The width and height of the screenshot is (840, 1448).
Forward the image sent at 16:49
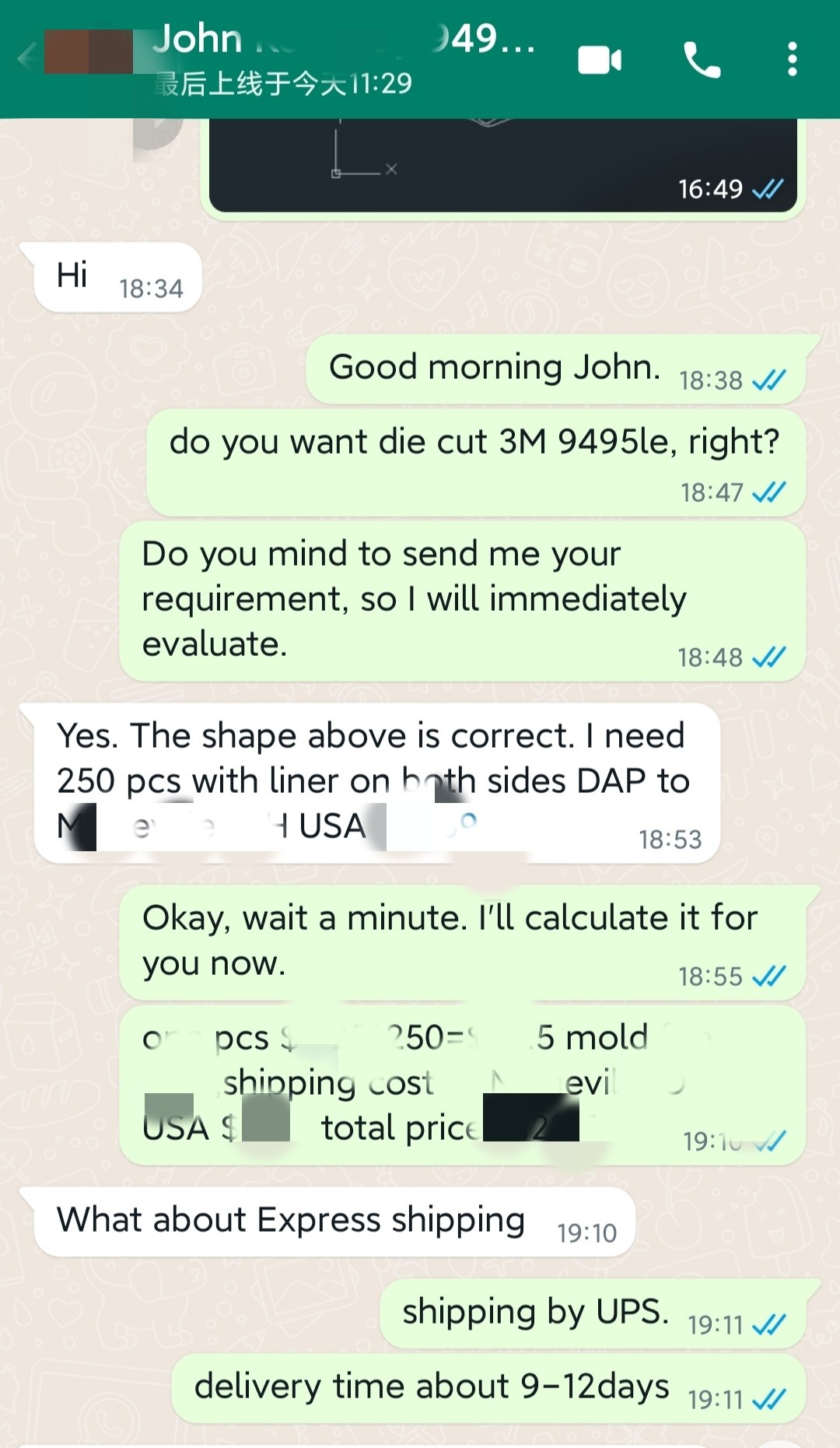158,132
